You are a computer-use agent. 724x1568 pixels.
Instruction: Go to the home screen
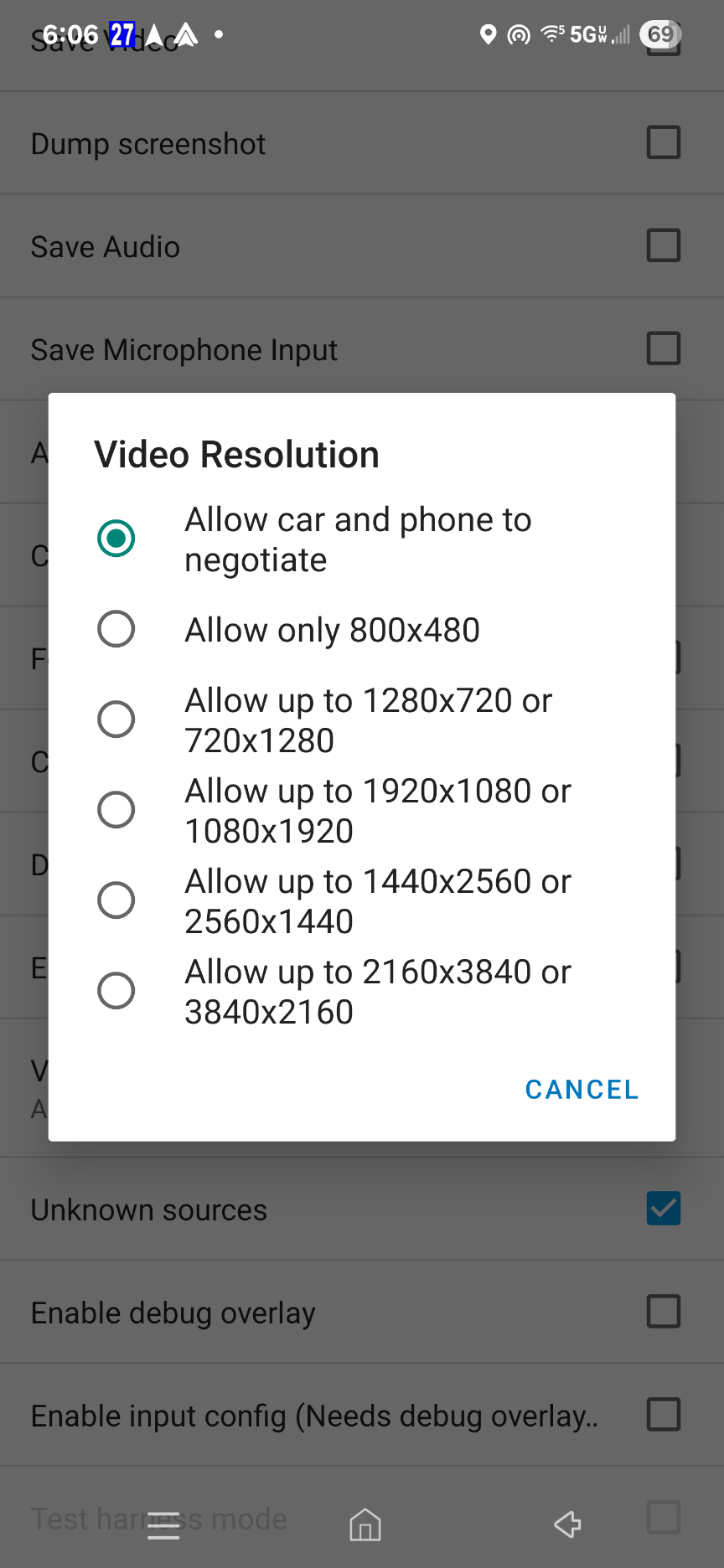[x=365, y=1524]
